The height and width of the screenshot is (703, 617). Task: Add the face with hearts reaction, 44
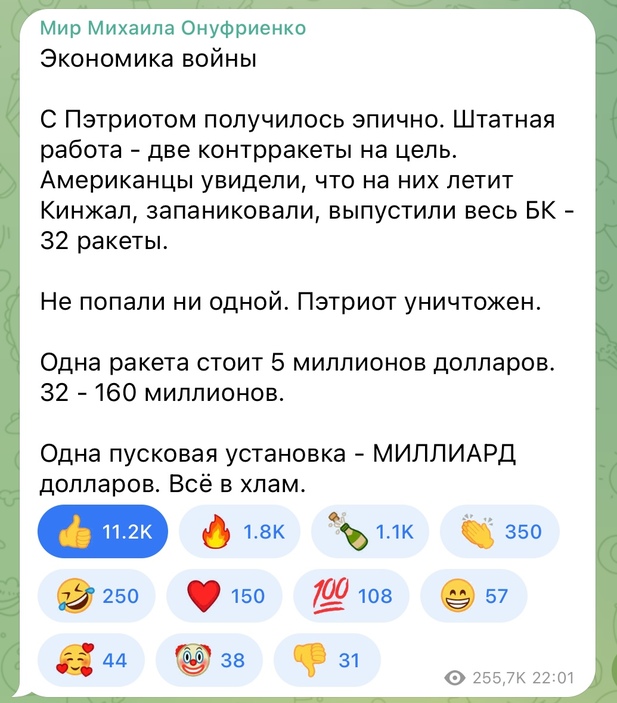click(x=90, y=659)
